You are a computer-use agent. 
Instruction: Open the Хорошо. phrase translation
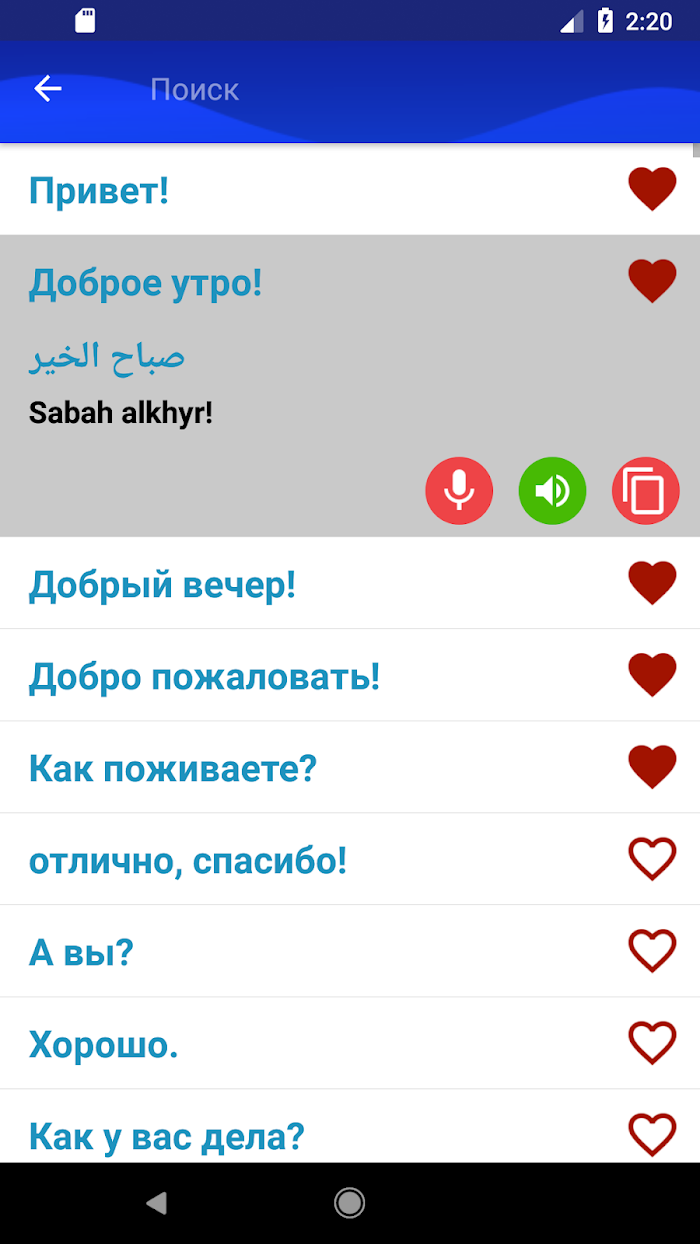point(350,1043)
